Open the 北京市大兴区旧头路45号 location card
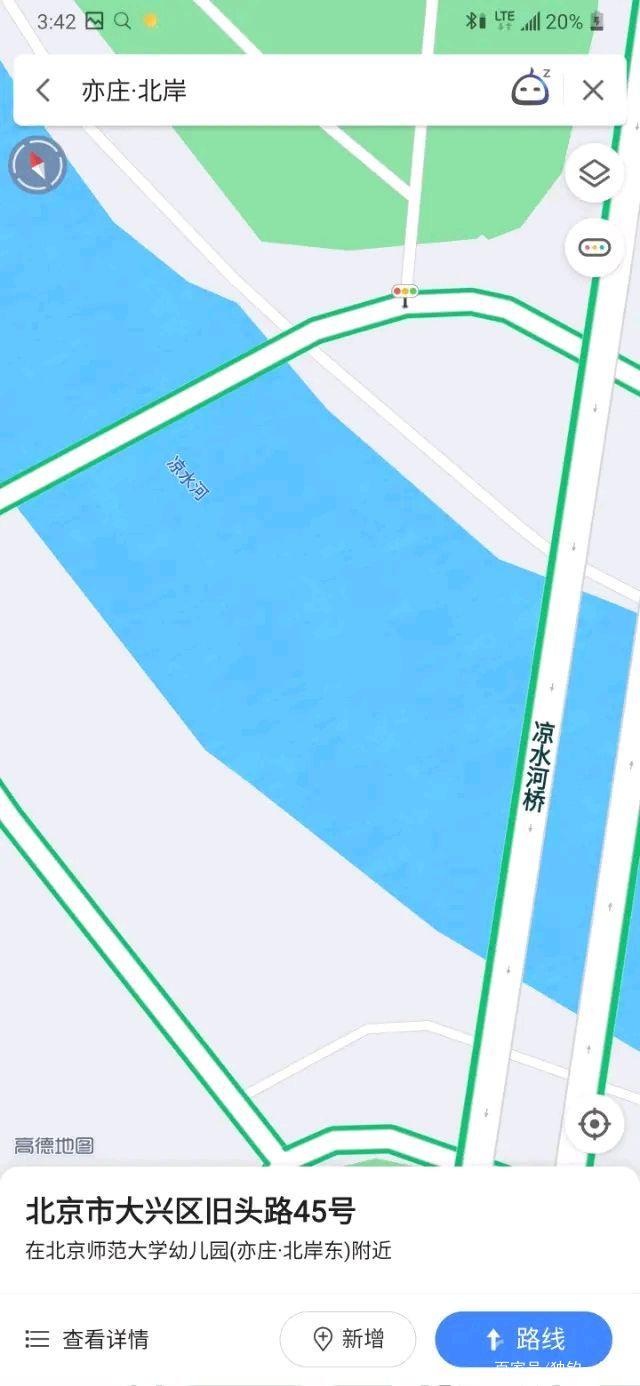This screenshot has width=640, height=1386. tap(190, 1212)
